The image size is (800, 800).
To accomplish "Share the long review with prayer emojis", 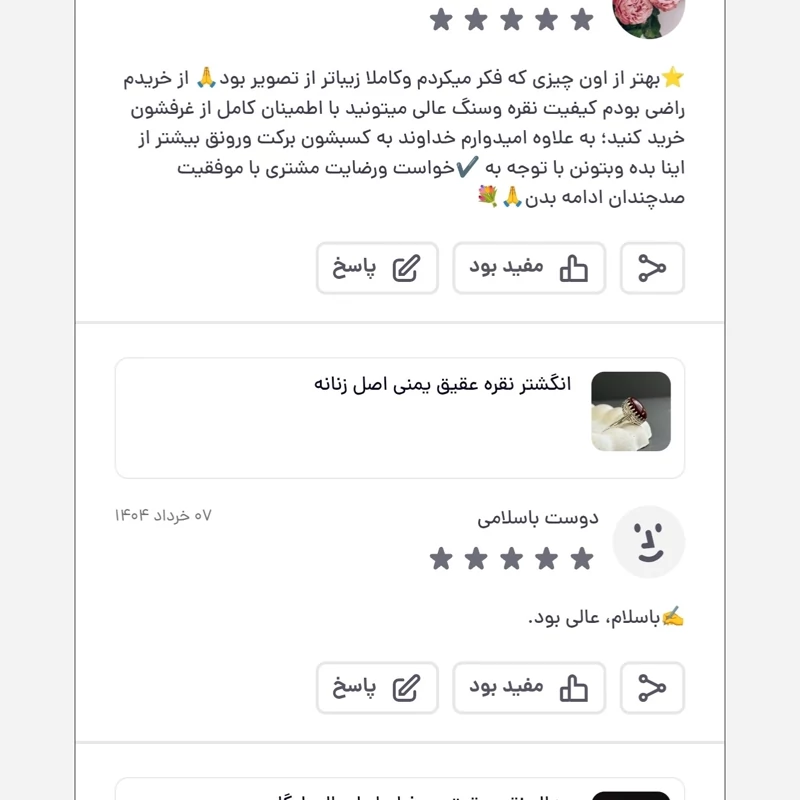I will [652, 268].
